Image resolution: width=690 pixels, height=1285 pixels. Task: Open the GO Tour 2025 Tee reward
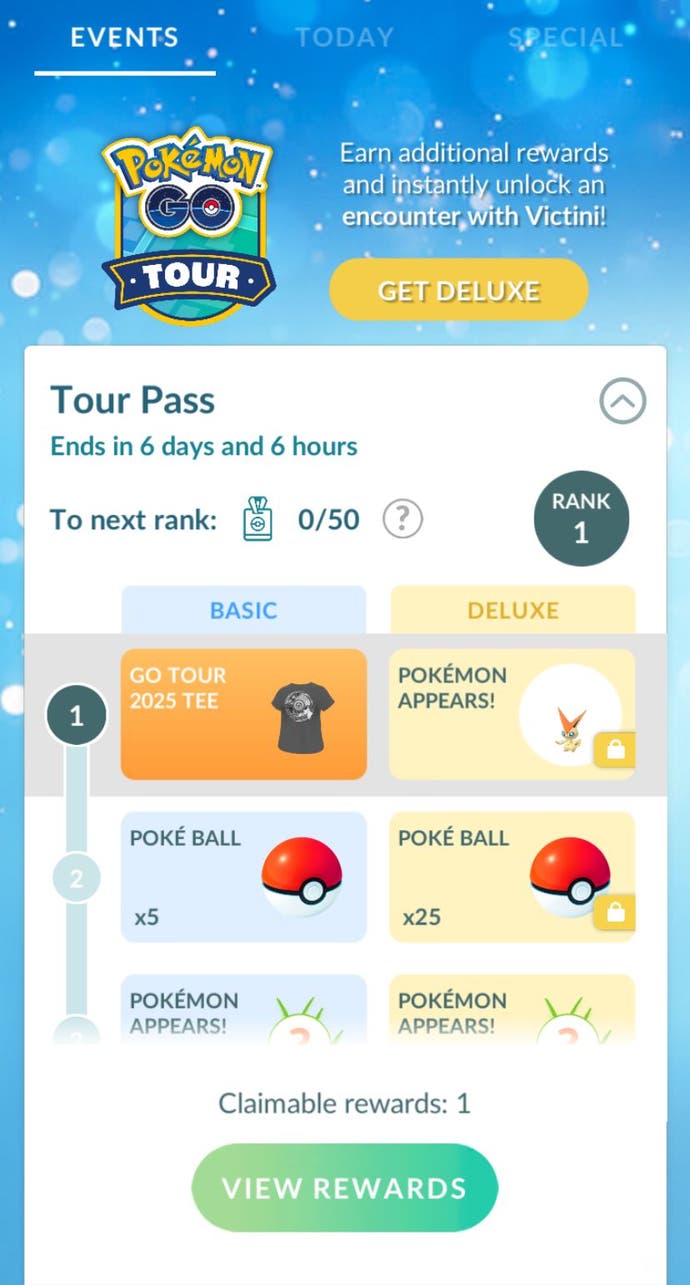(243, 714)
